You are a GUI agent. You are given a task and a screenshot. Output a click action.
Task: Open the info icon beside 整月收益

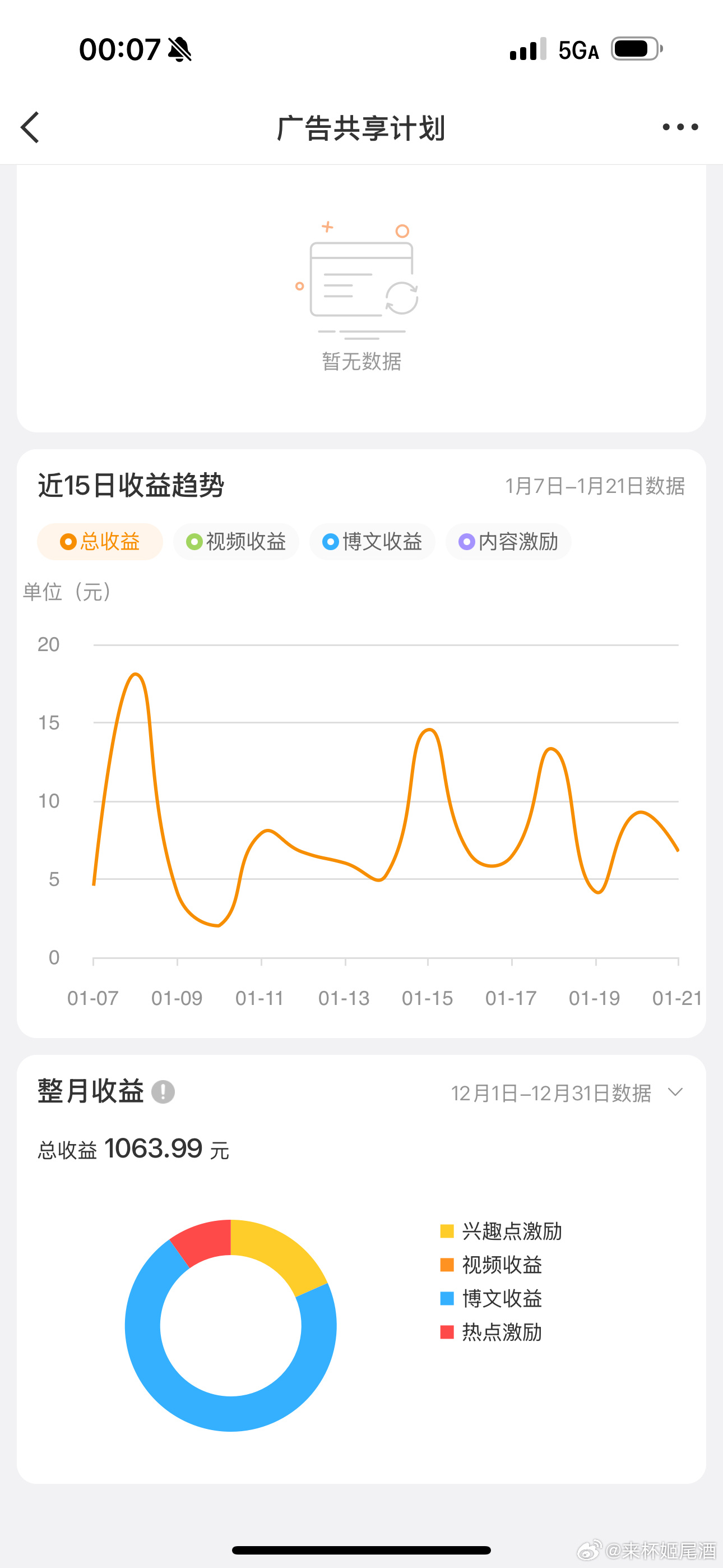tap(163, 1092)
